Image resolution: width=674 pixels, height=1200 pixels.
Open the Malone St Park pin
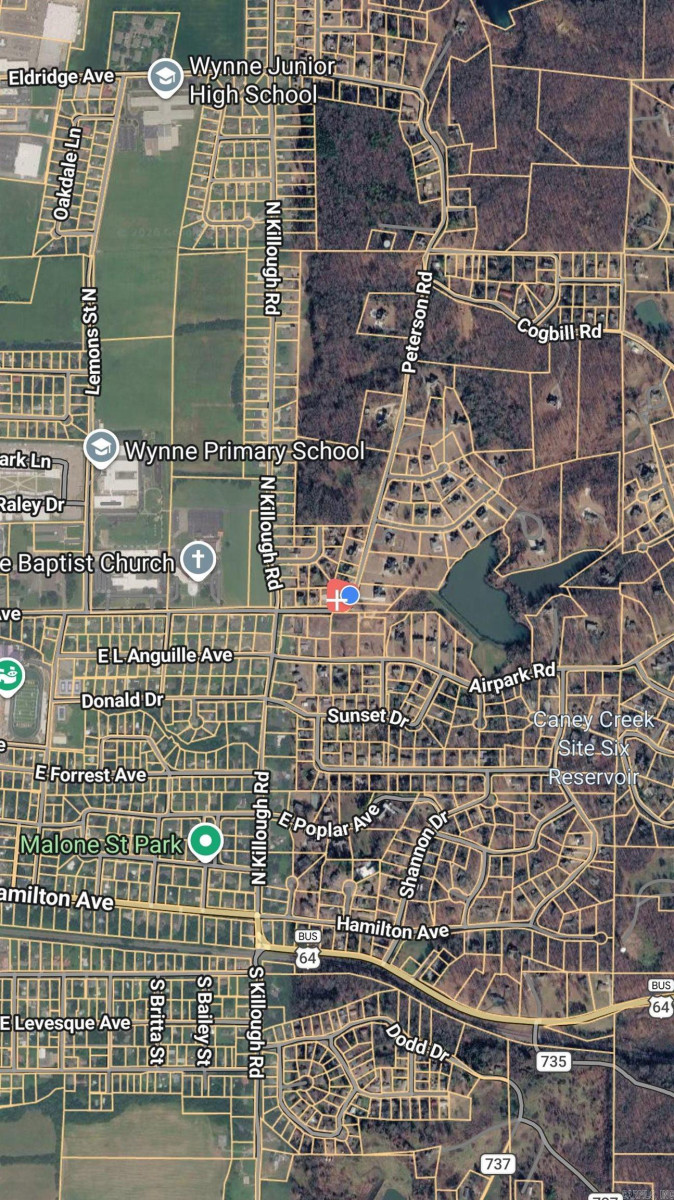point(206,842)
